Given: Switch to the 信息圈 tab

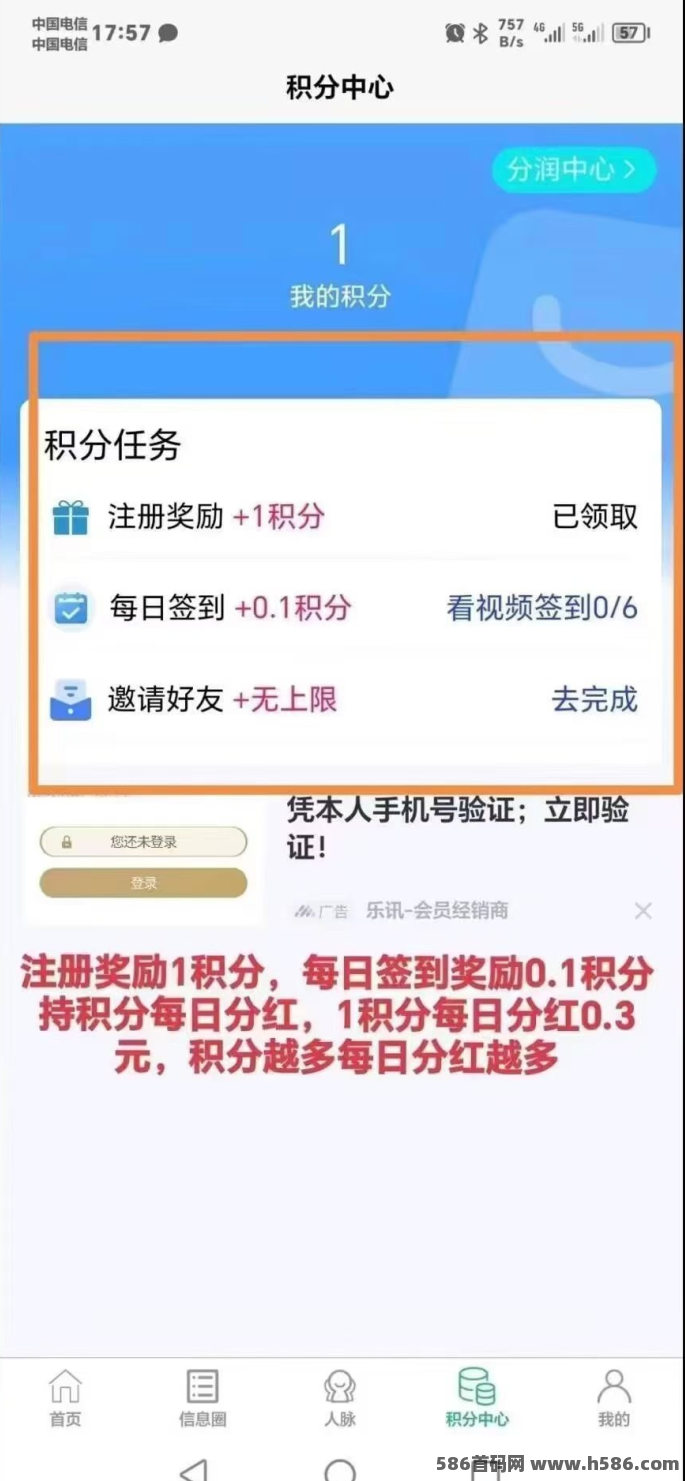Looking at the screenshot, I should pos(203,1398).
